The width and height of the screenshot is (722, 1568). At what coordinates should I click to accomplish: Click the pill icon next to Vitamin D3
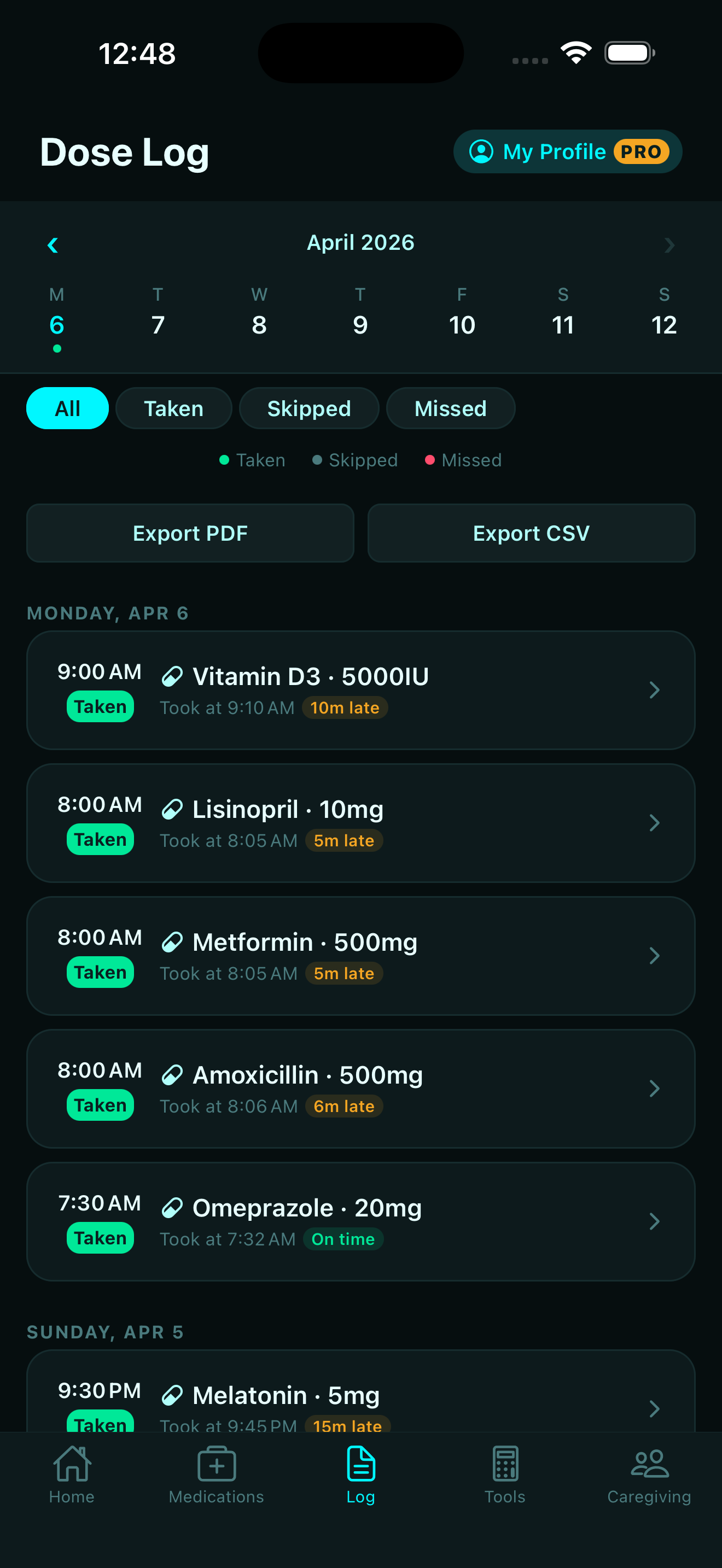(x=172, y=676)
